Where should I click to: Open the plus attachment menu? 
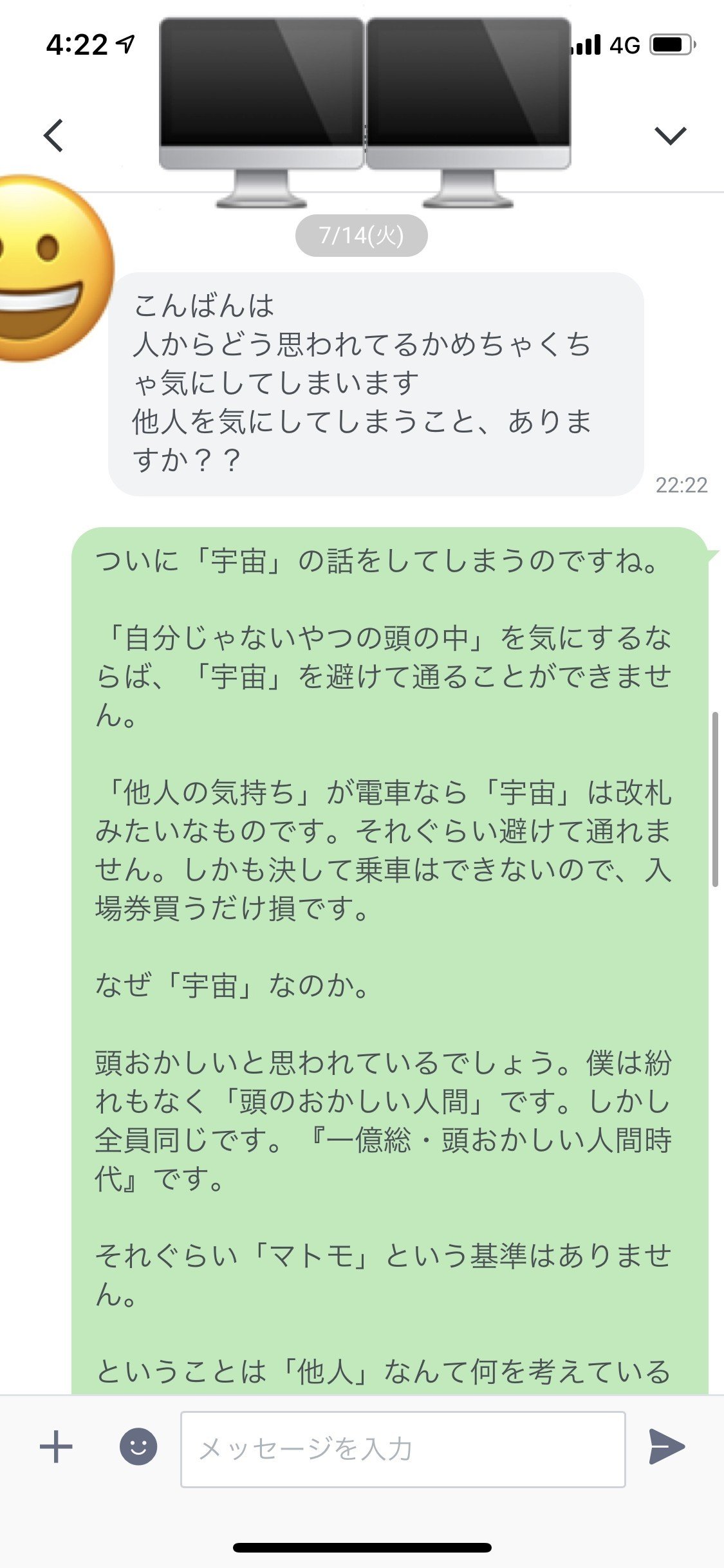point(56,1447)
